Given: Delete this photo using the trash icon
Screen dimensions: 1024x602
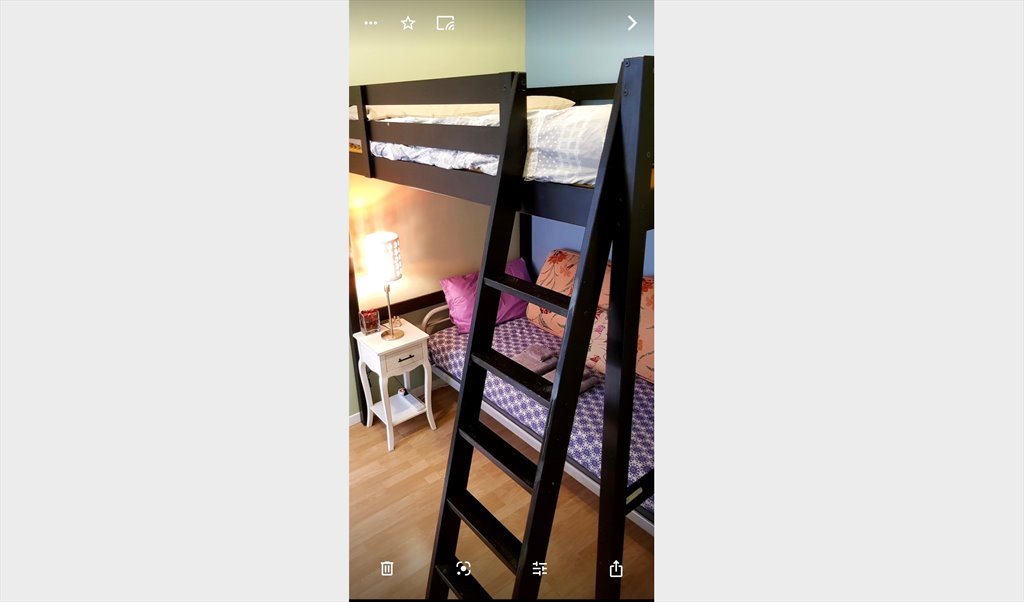Looking at the screenshot, I should (387, 568).
